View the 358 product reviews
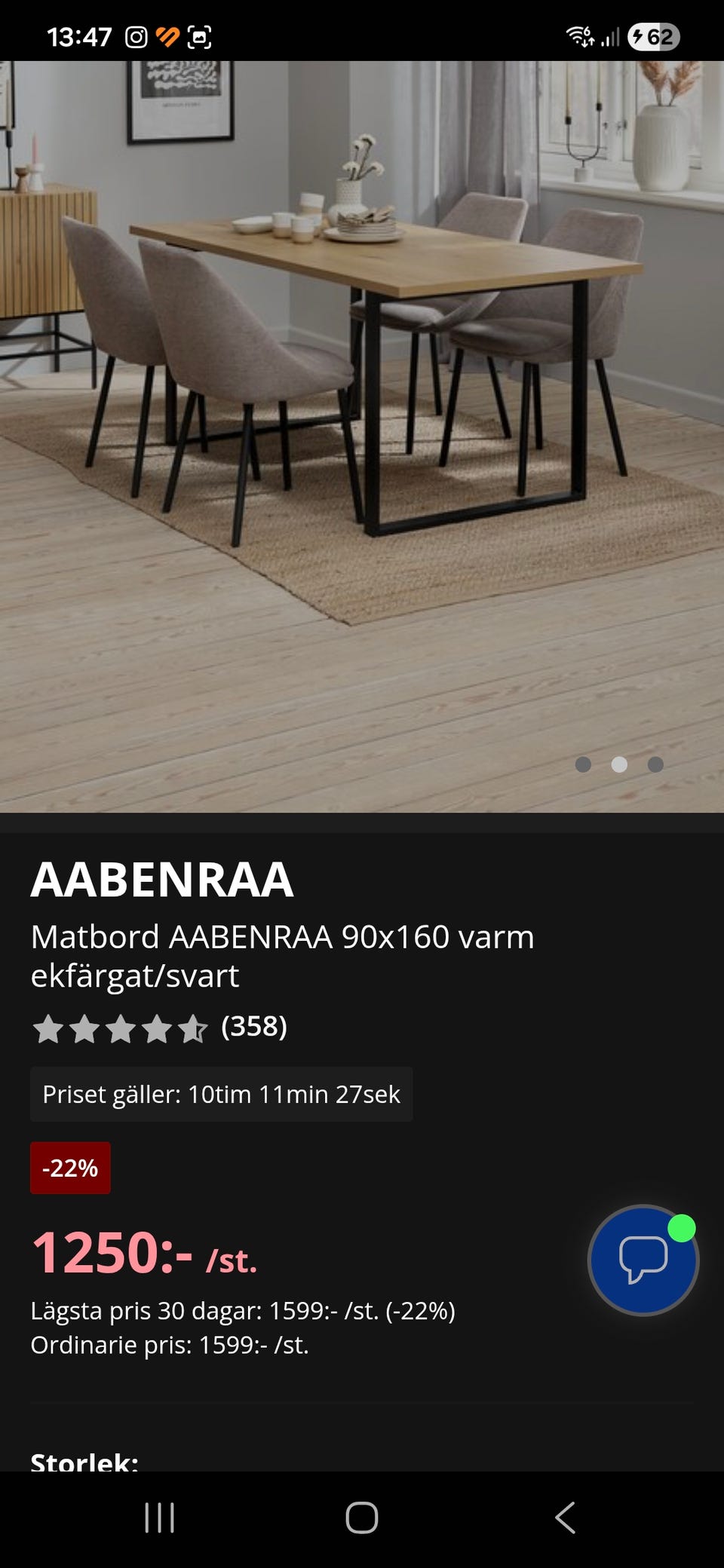Image resolution: width=724 pixels, height=1568 pixels. [x=253, y=1026]
